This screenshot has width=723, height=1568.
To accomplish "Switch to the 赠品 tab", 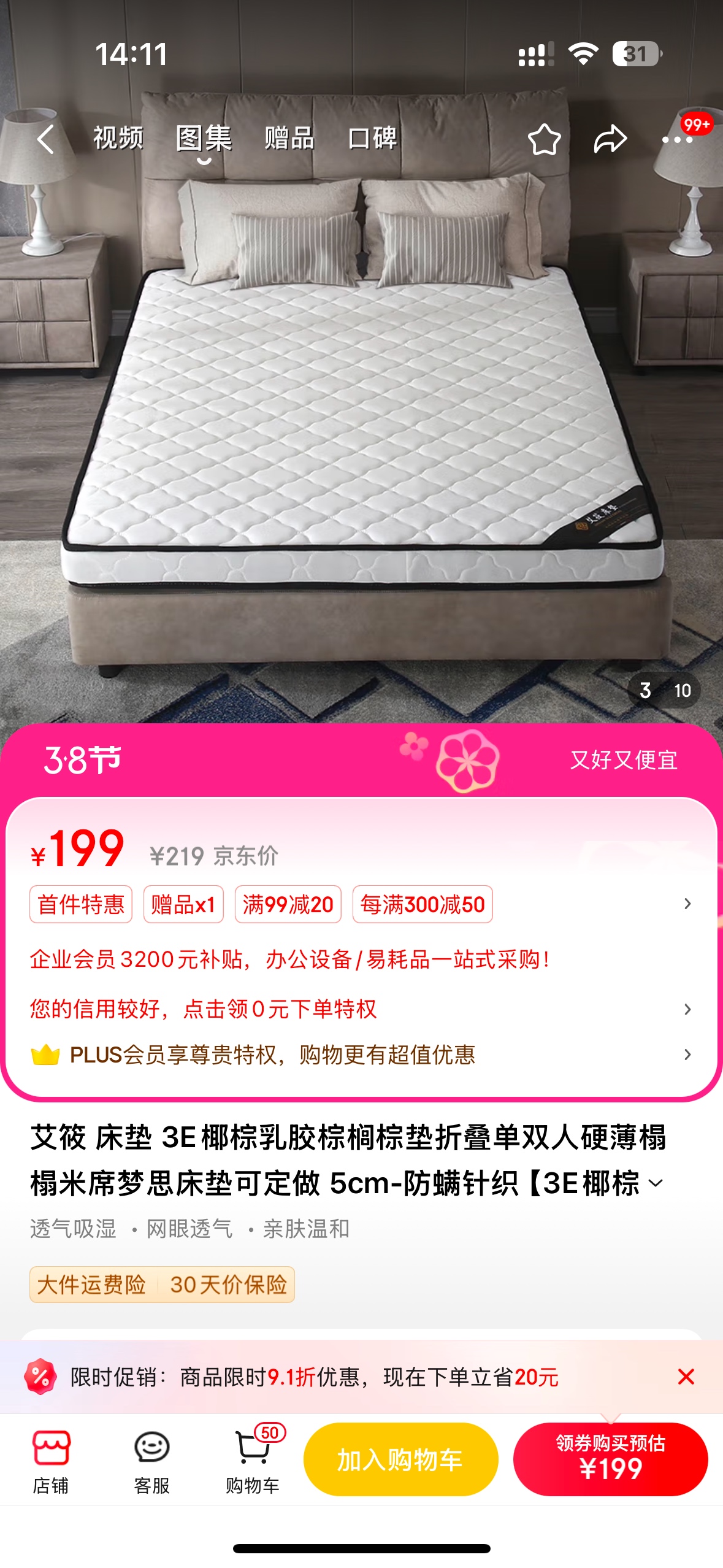I will point(289,138).
